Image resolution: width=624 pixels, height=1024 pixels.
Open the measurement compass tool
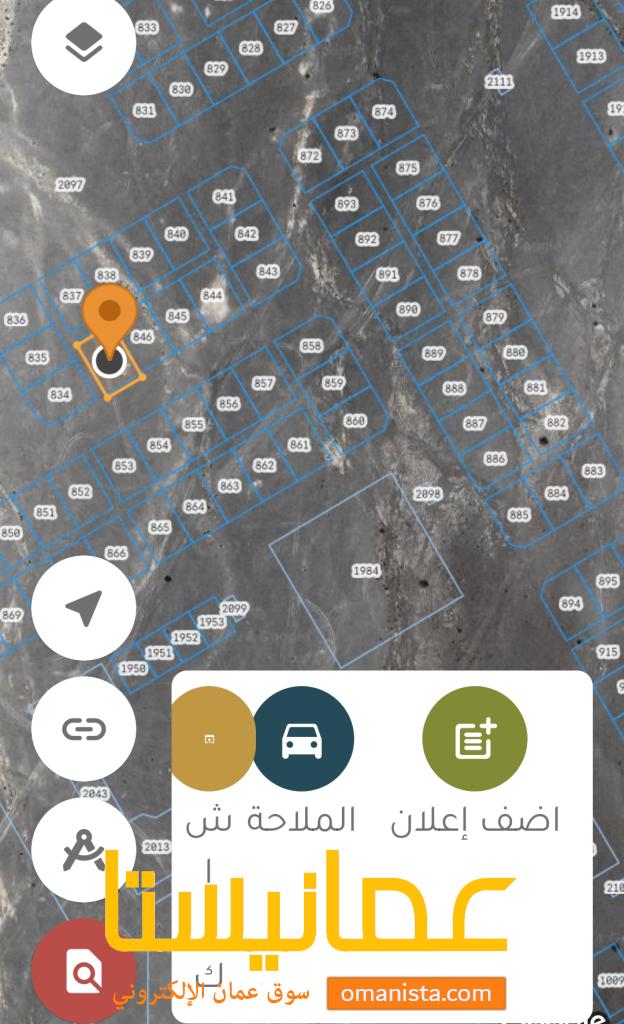point(82,849)
